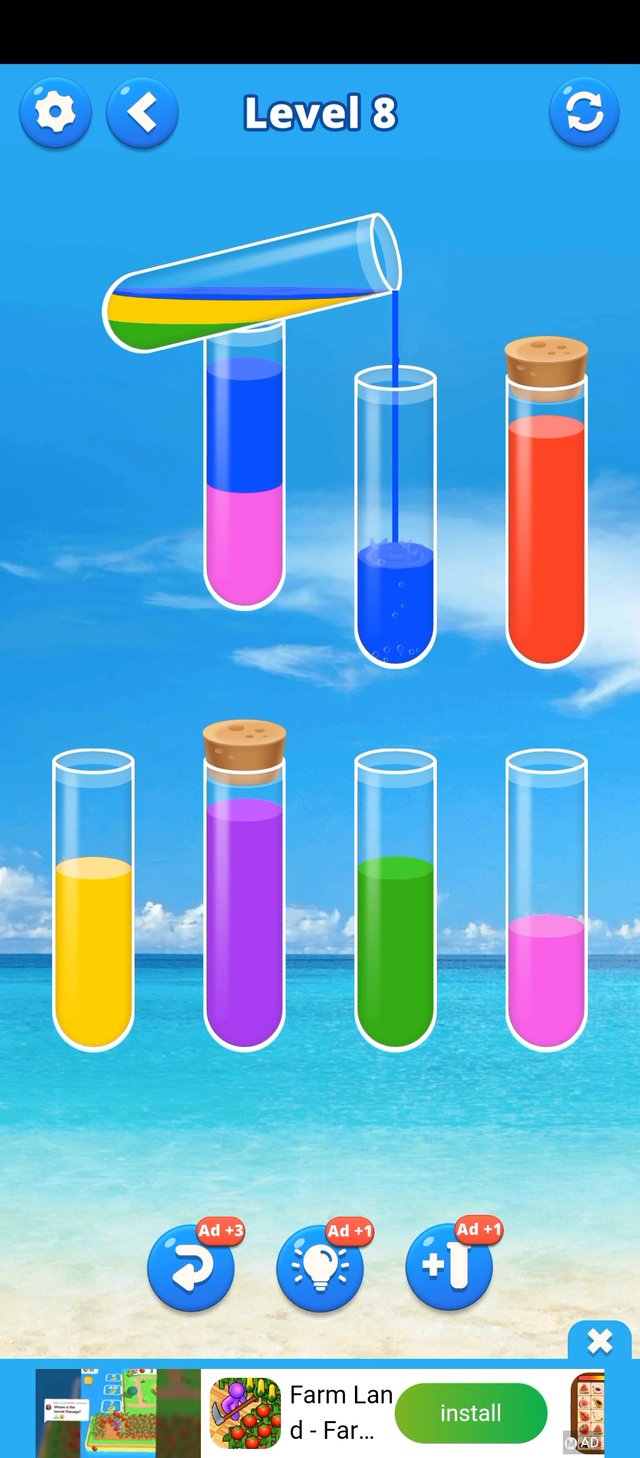
Task: Restart the level with the refresh button
Action: [x=584, y=113]
